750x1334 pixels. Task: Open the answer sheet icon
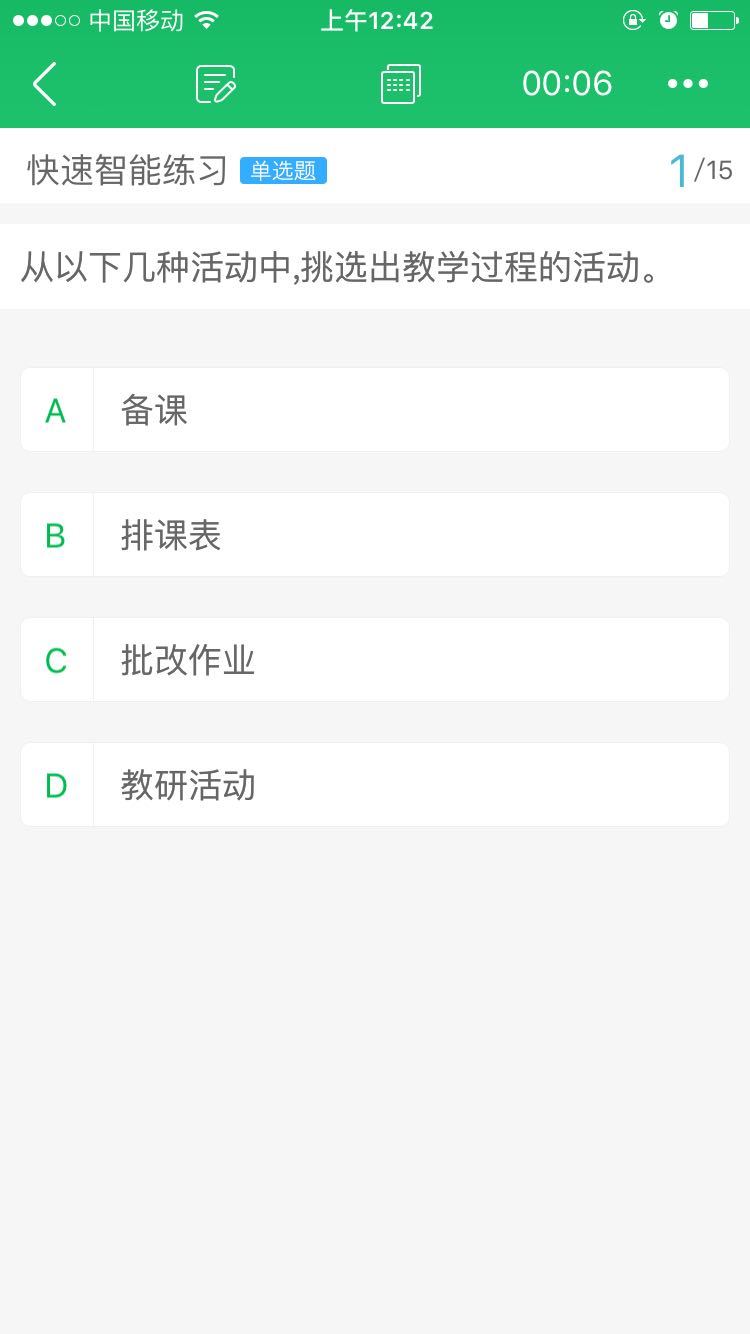pos(401,84)
